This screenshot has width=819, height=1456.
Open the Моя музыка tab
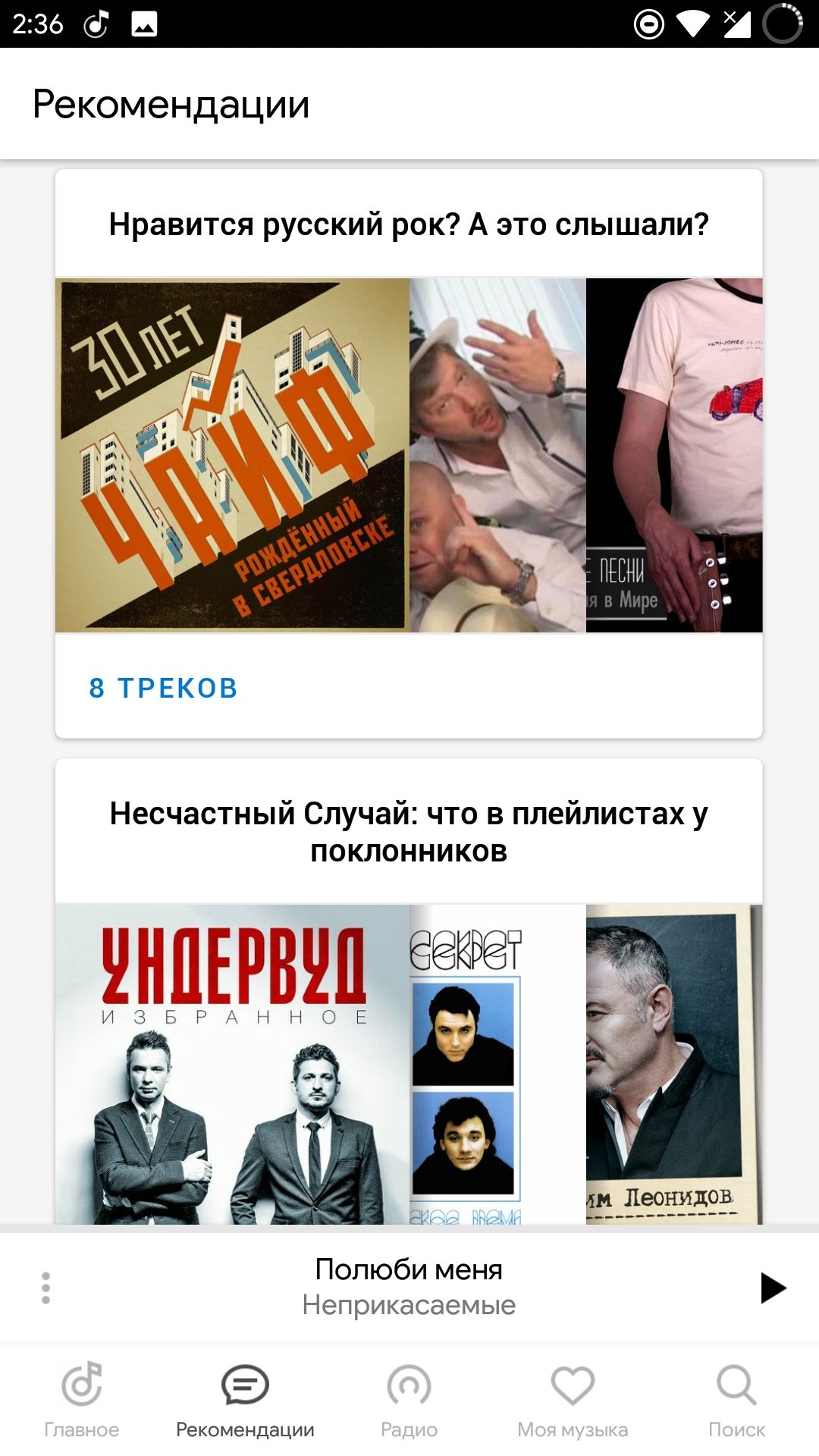tap(573, 1400)
